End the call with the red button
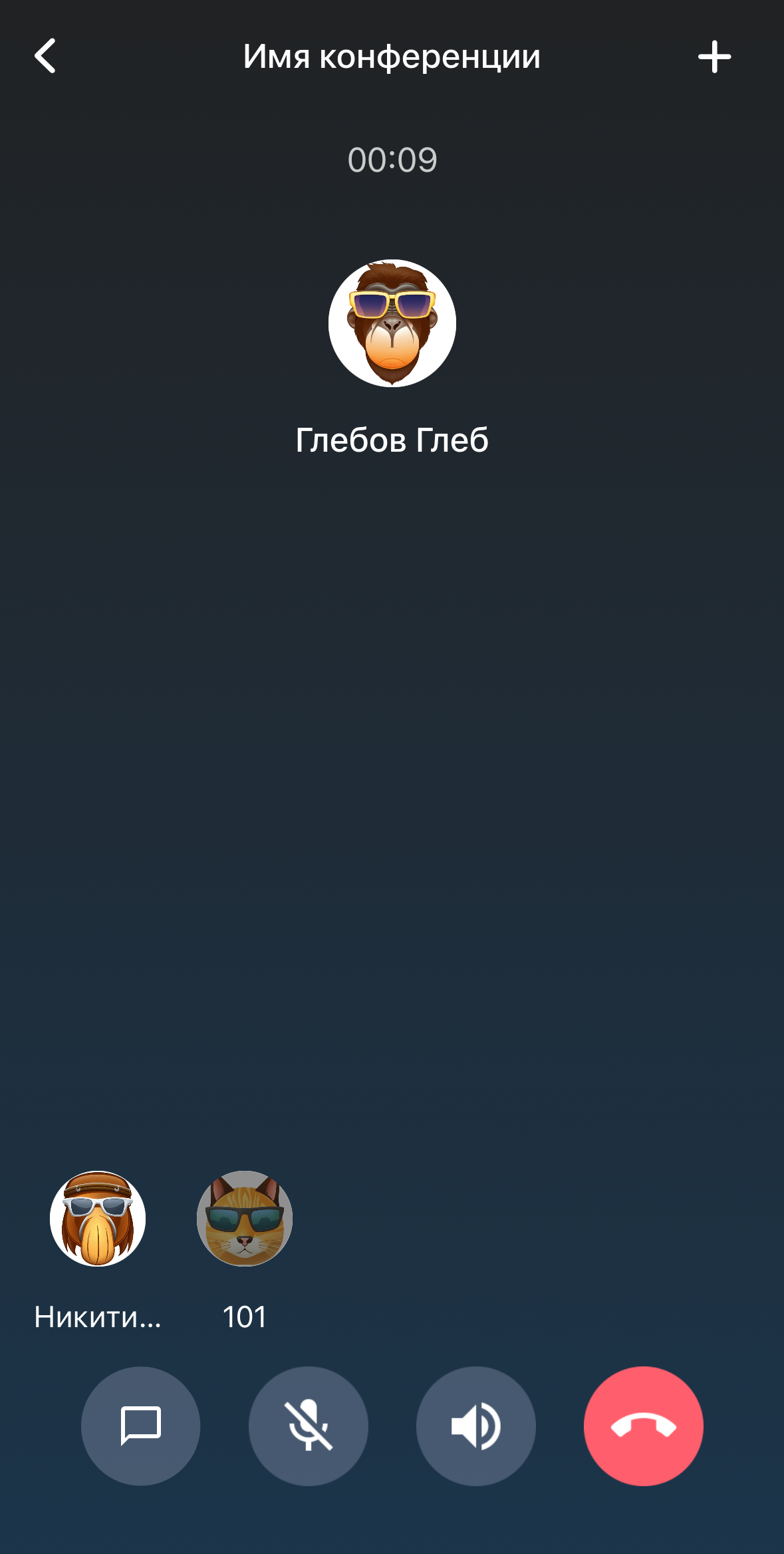 click(643, 1426)
